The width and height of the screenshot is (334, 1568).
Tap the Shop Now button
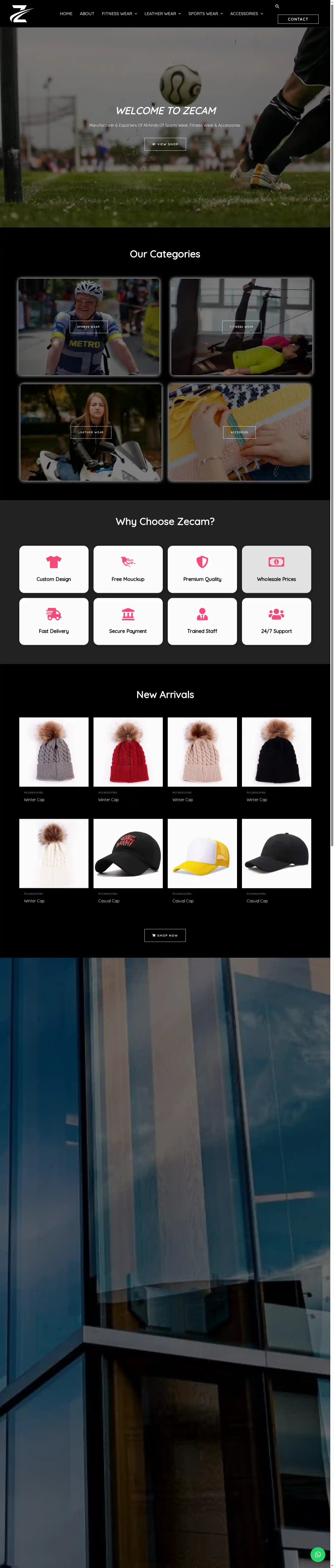click(165, 935)
